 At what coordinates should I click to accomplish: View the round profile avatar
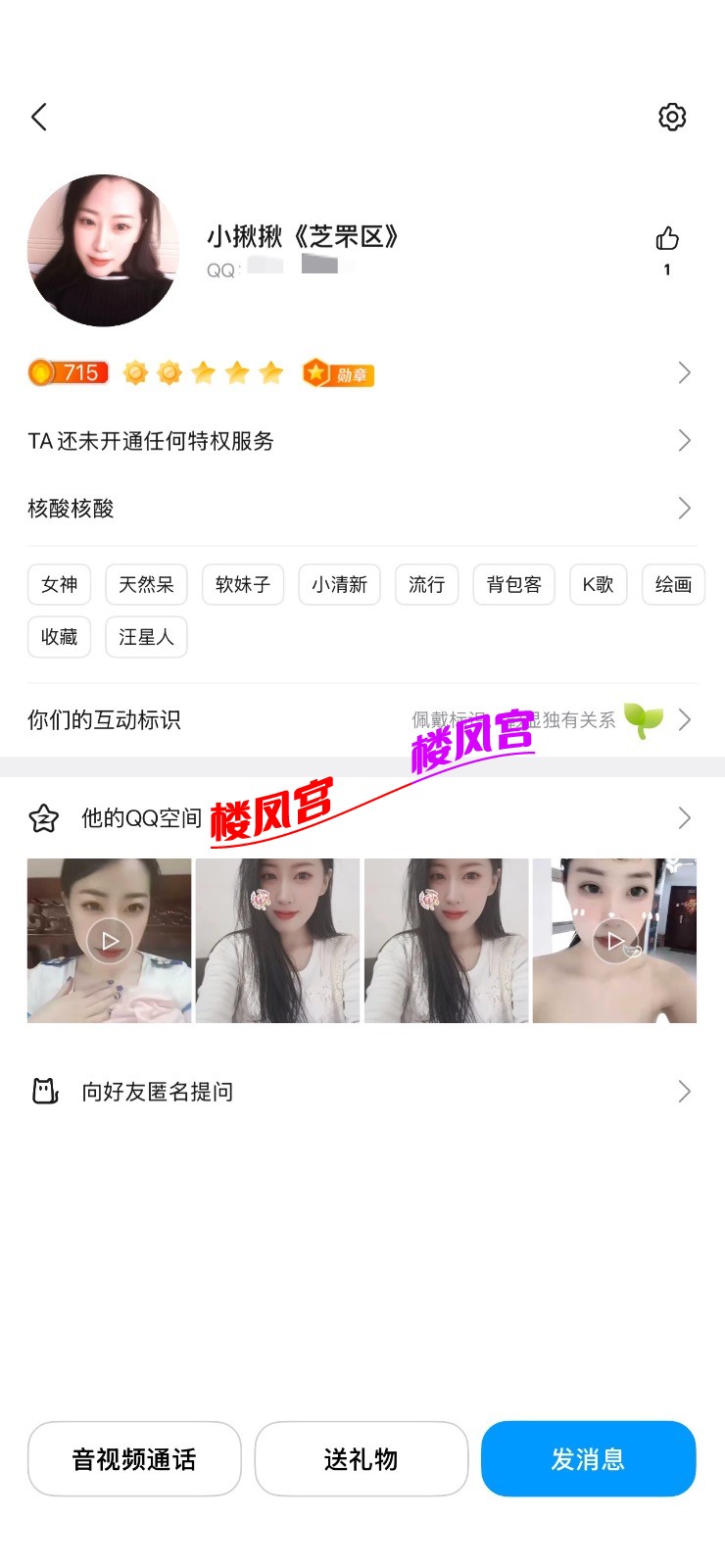tap(104, 251)
